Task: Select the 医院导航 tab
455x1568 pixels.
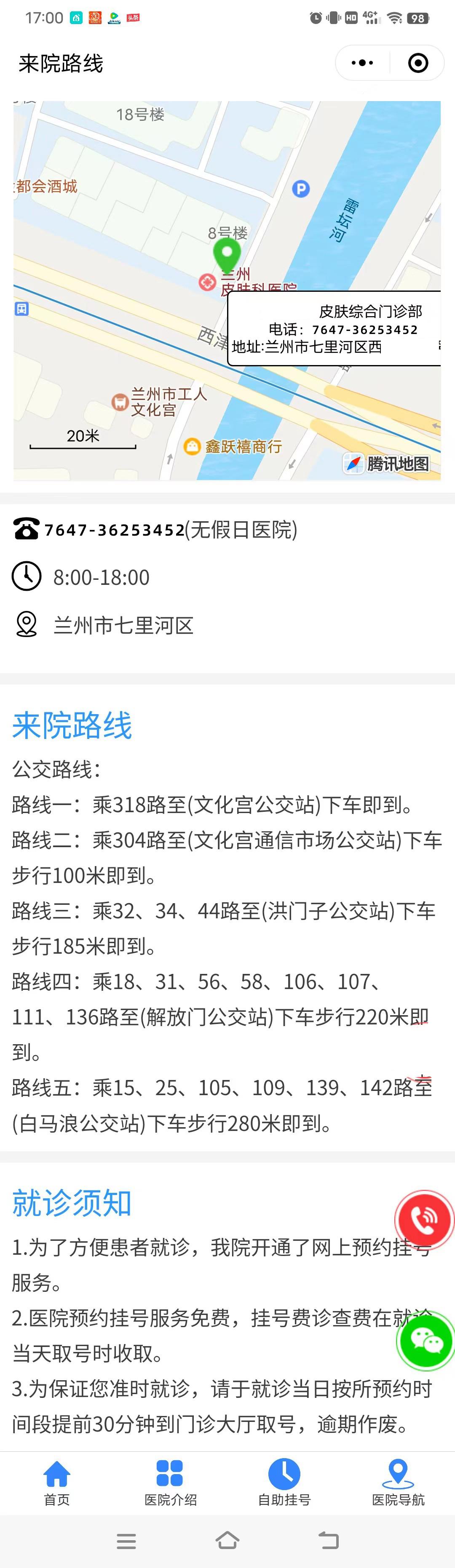Action: (398, 1482)
